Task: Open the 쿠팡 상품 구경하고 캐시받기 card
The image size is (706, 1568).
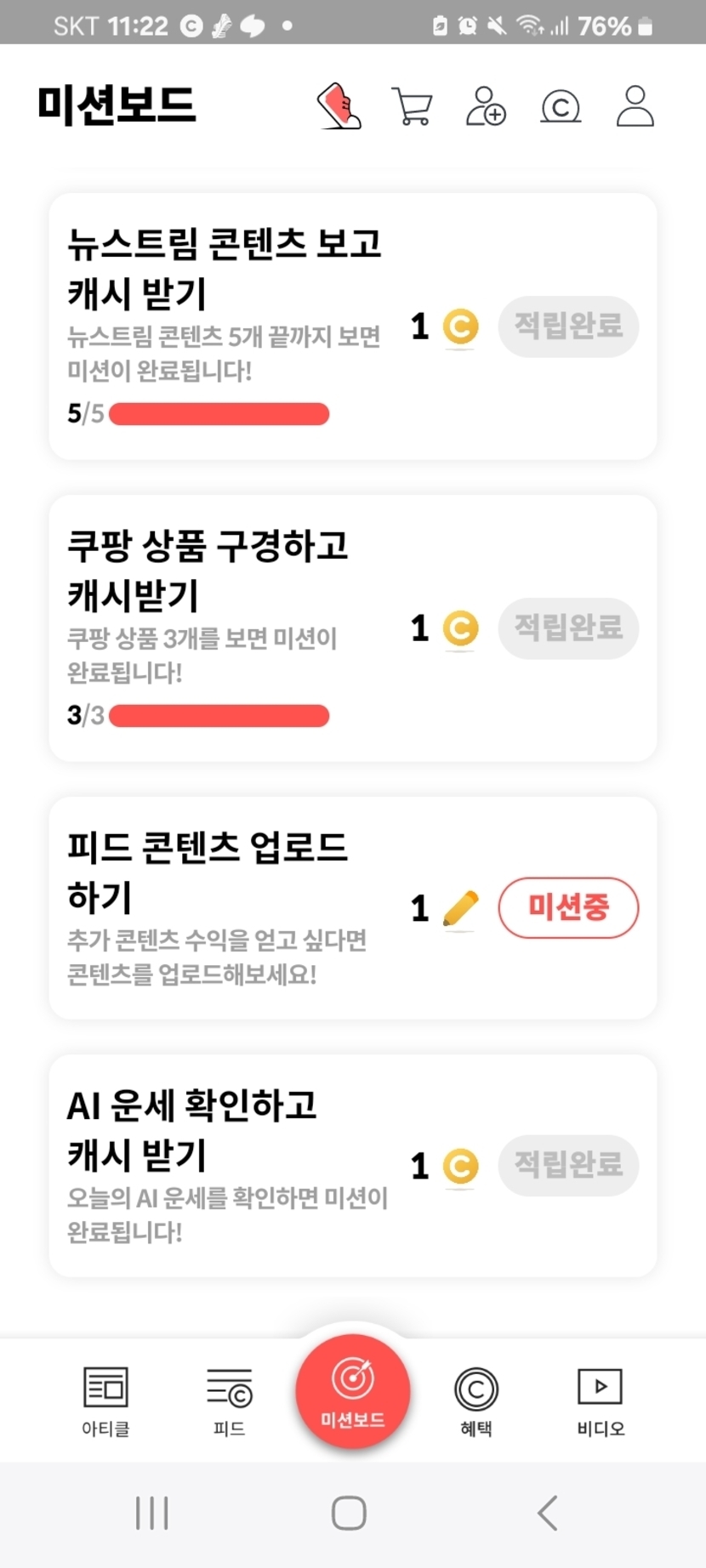Action: [x=353, y=628]
